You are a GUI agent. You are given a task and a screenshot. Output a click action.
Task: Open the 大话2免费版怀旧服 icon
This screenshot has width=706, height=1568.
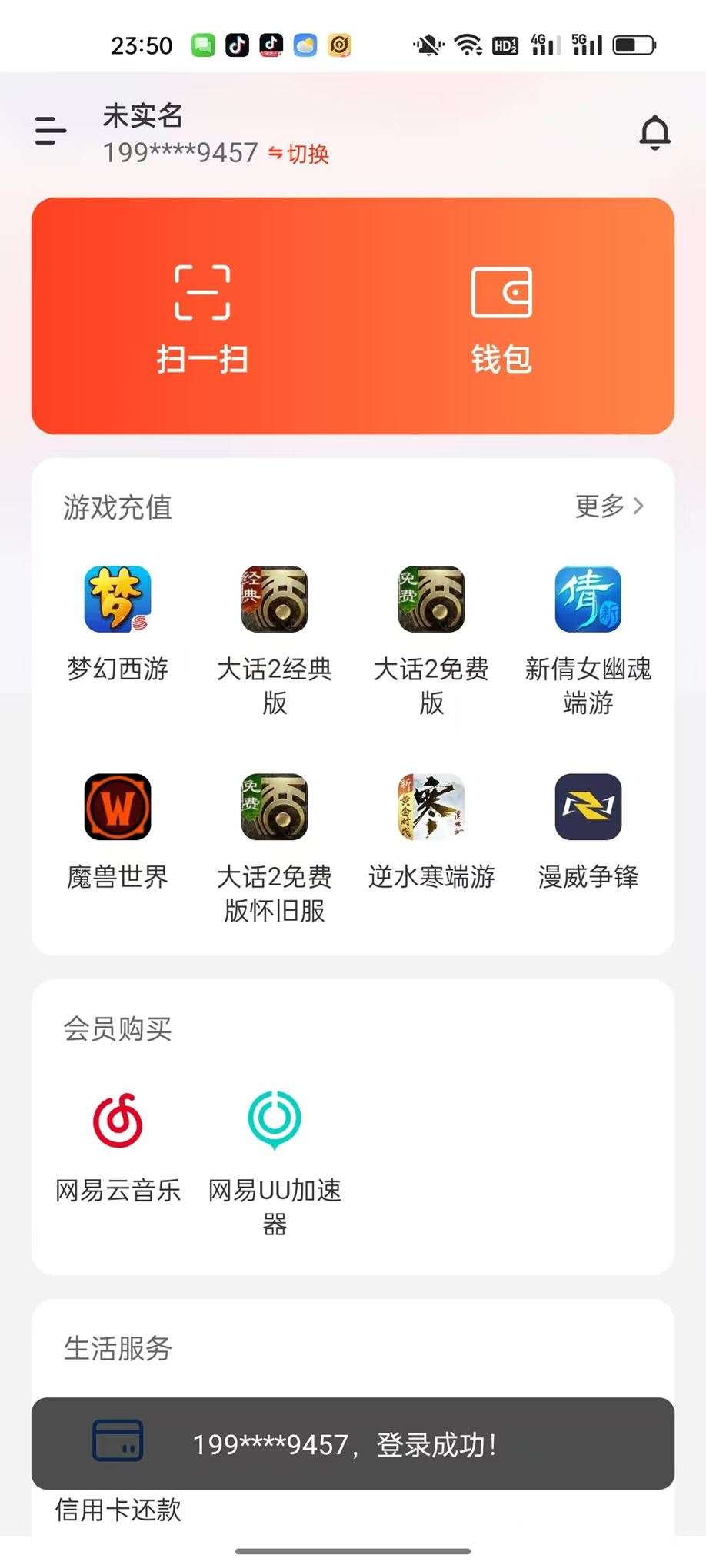274,807
